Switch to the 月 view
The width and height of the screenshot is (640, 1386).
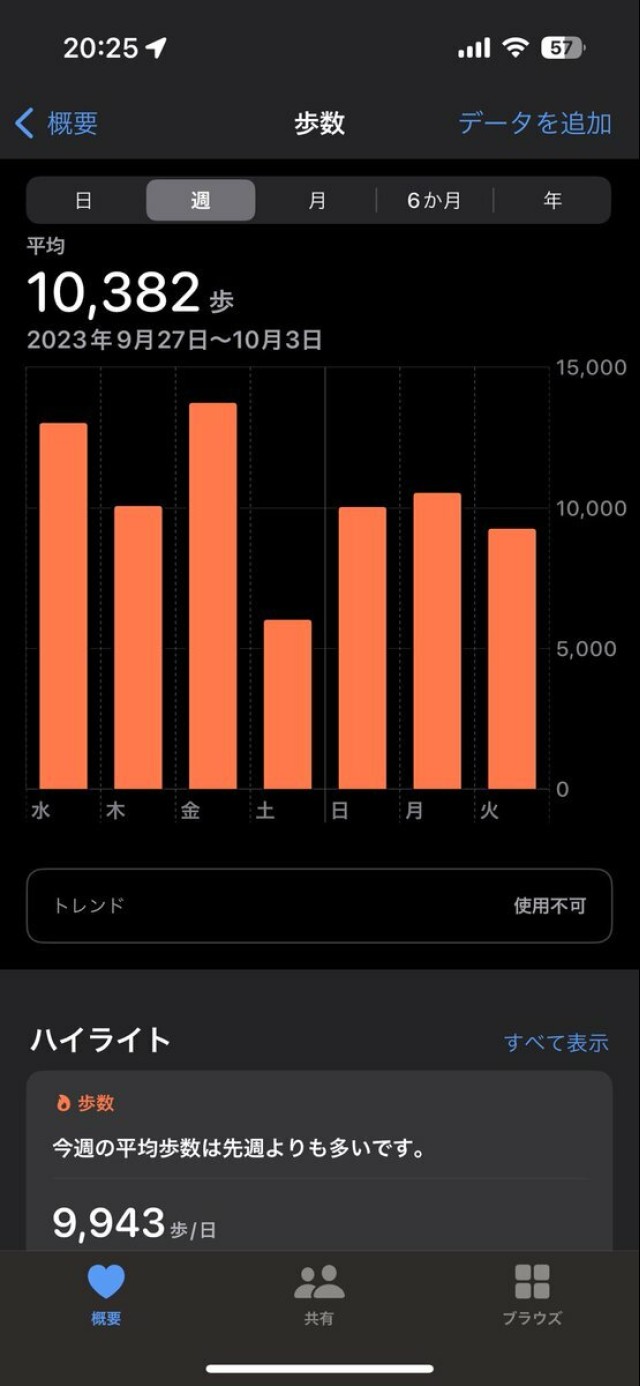[317, 200]
